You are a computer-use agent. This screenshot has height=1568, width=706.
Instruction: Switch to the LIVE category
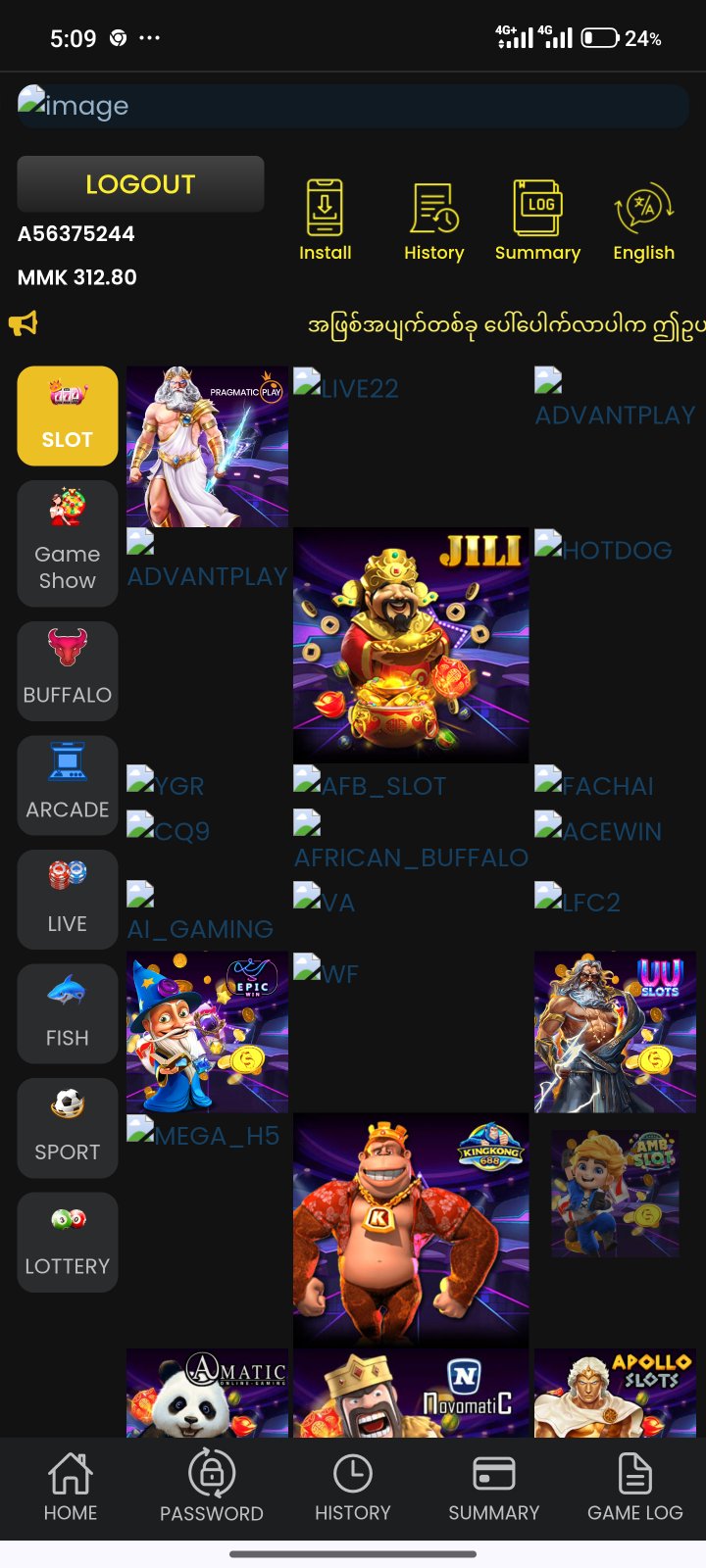68,899
